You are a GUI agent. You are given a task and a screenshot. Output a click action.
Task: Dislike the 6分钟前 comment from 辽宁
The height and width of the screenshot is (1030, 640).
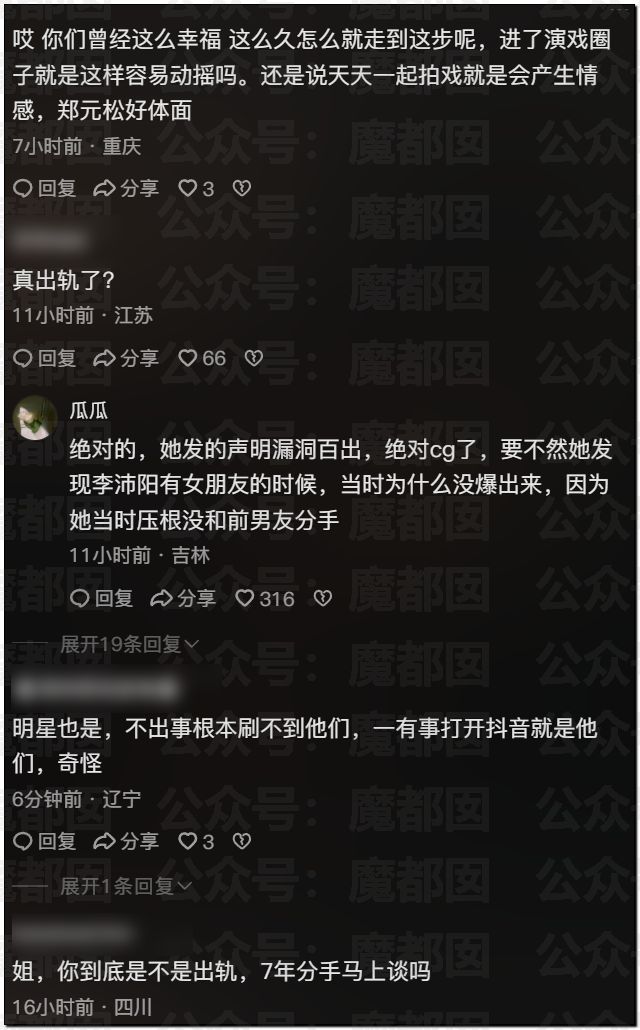(241, 841)
